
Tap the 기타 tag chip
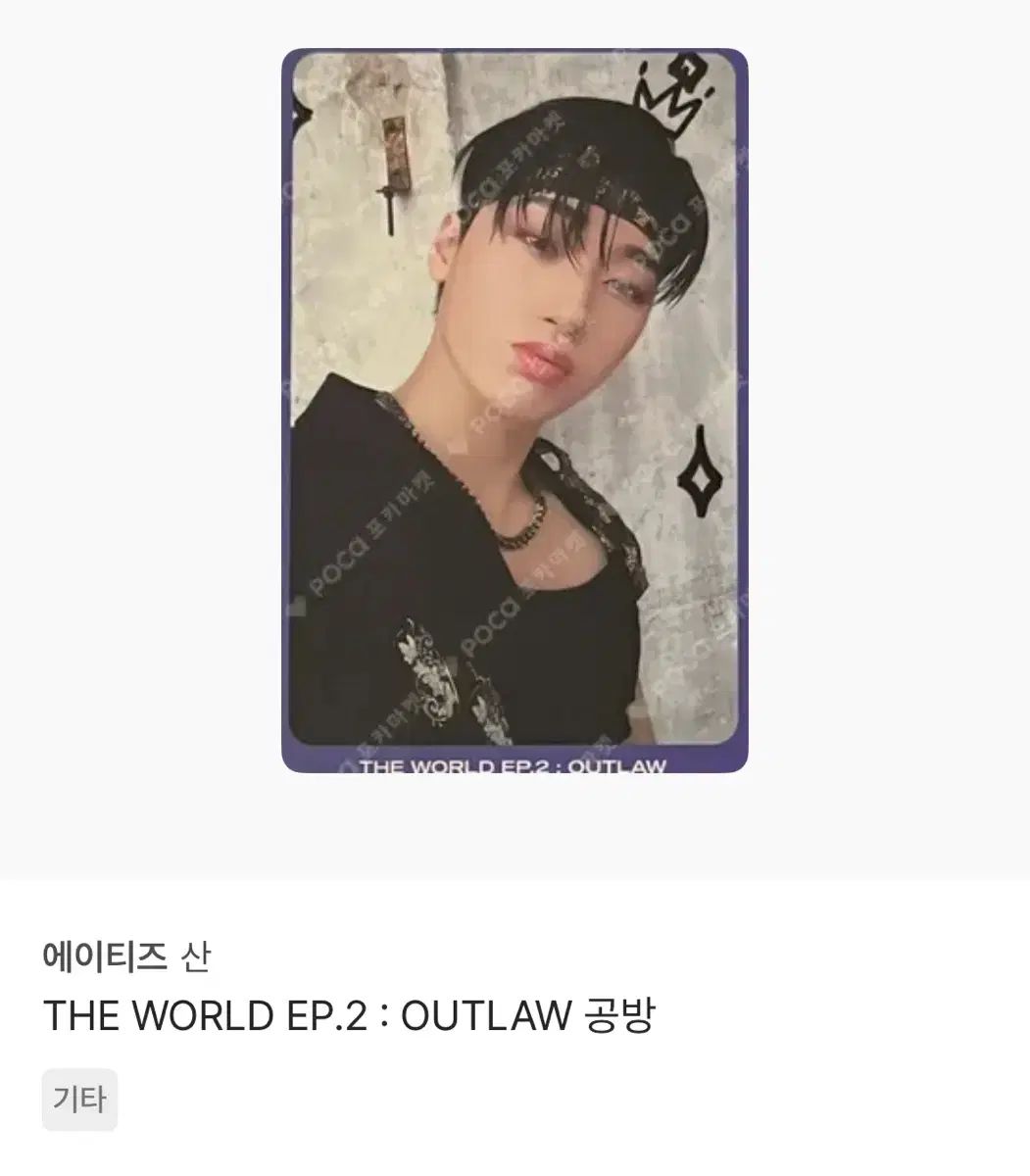pos(79,1100)
